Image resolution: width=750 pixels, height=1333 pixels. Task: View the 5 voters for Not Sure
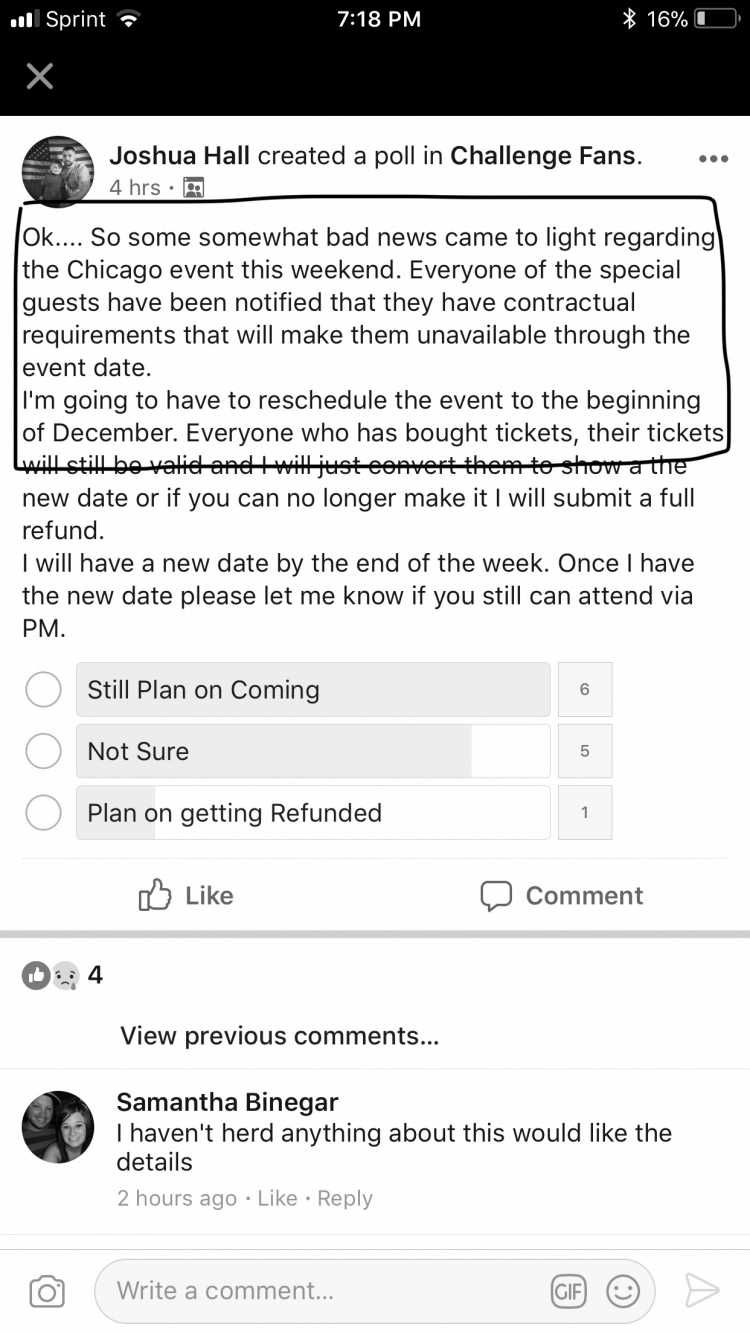click(585, 751)
